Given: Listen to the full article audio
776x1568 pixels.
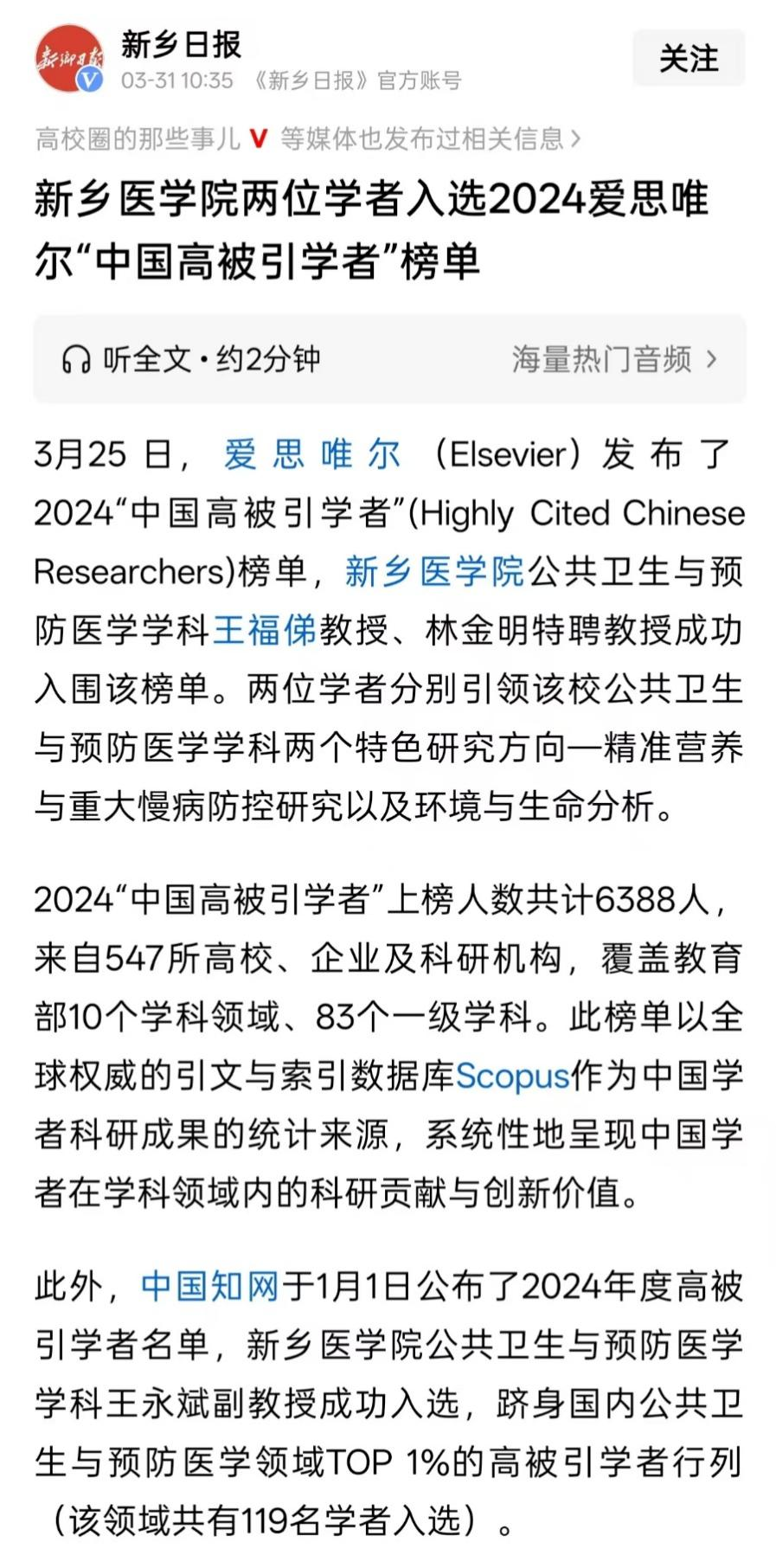Looking at the screenshot, I should tap(192, 358).
